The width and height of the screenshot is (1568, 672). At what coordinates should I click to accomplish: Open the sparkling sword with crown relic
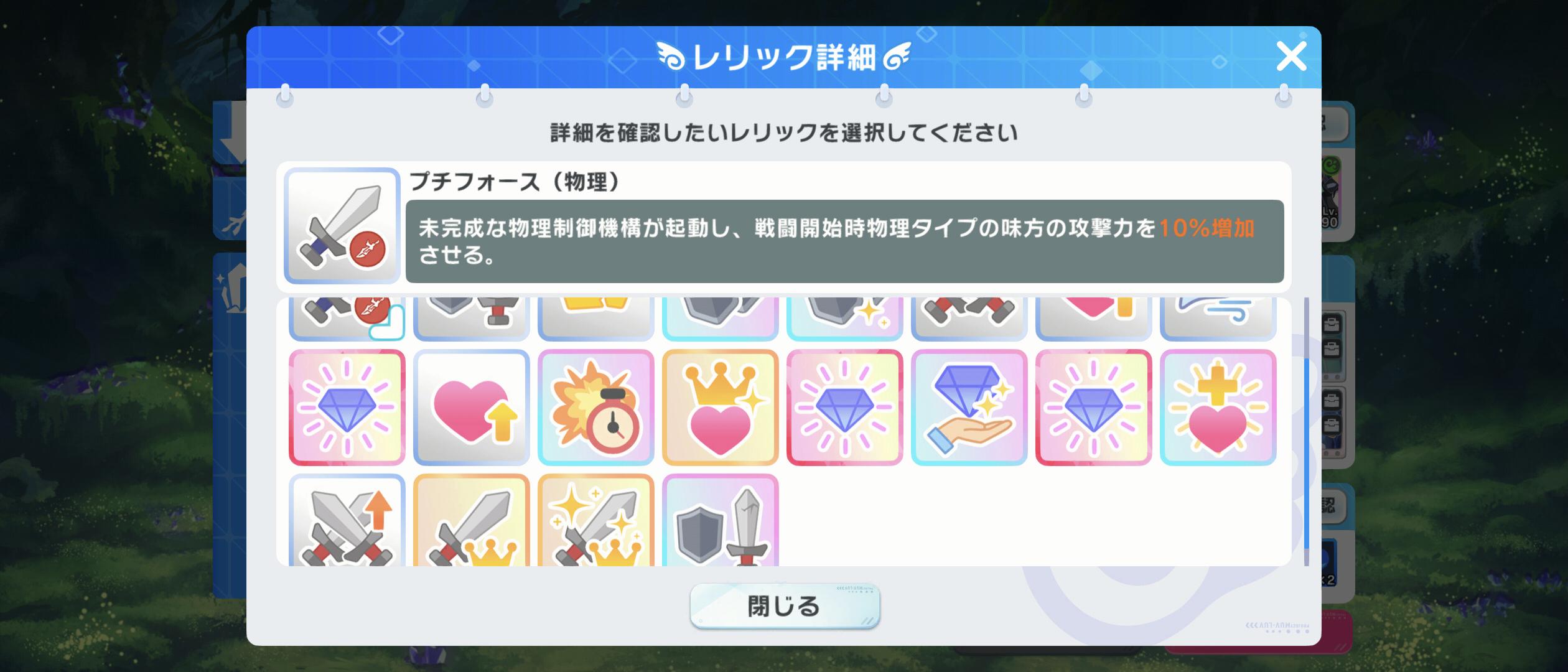click(x=595, y=523)
